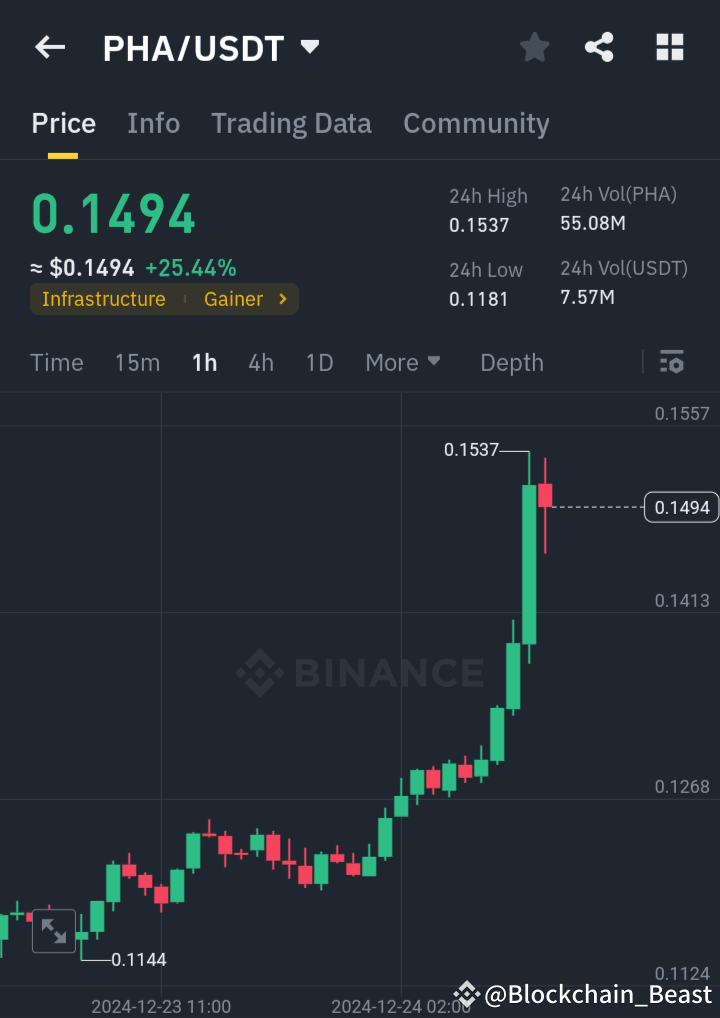The image size is (720, 1018).
Task: Open chart settings icon next to Depth
Action: pos(671,362)
